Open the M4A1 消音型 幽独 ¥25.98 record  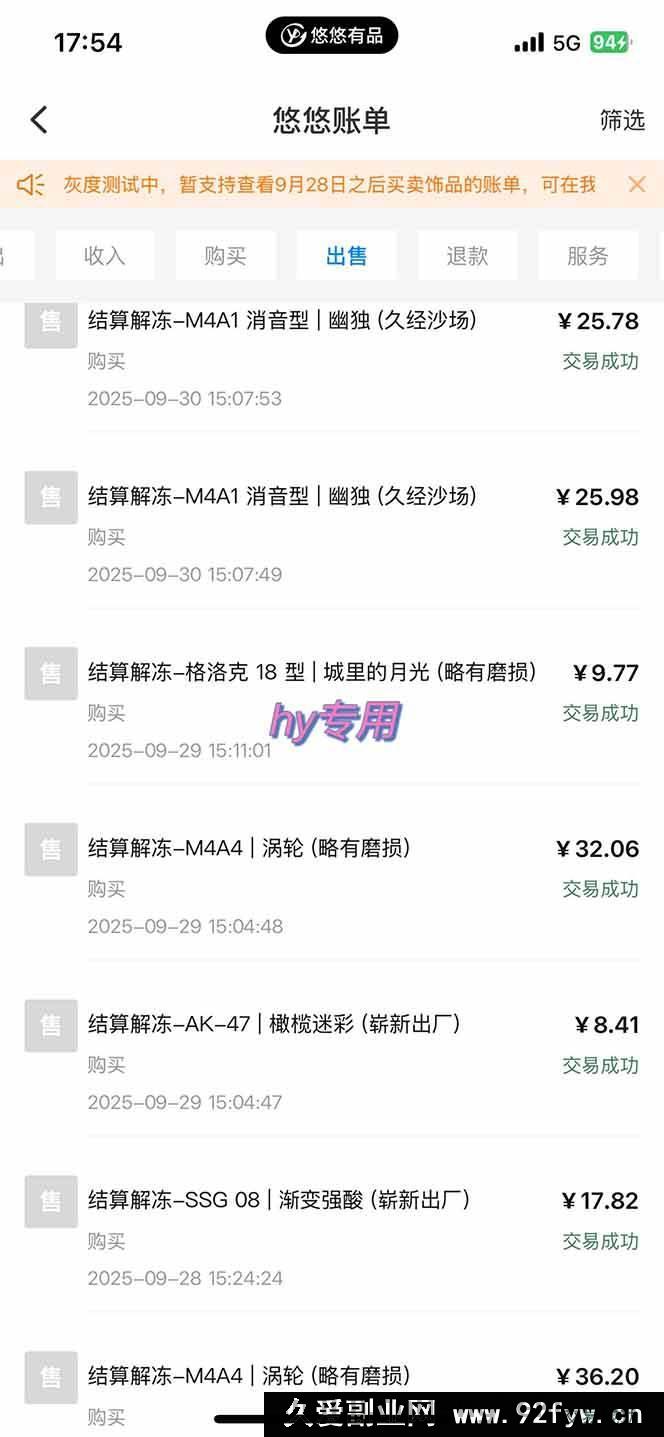tap(332, 534)
